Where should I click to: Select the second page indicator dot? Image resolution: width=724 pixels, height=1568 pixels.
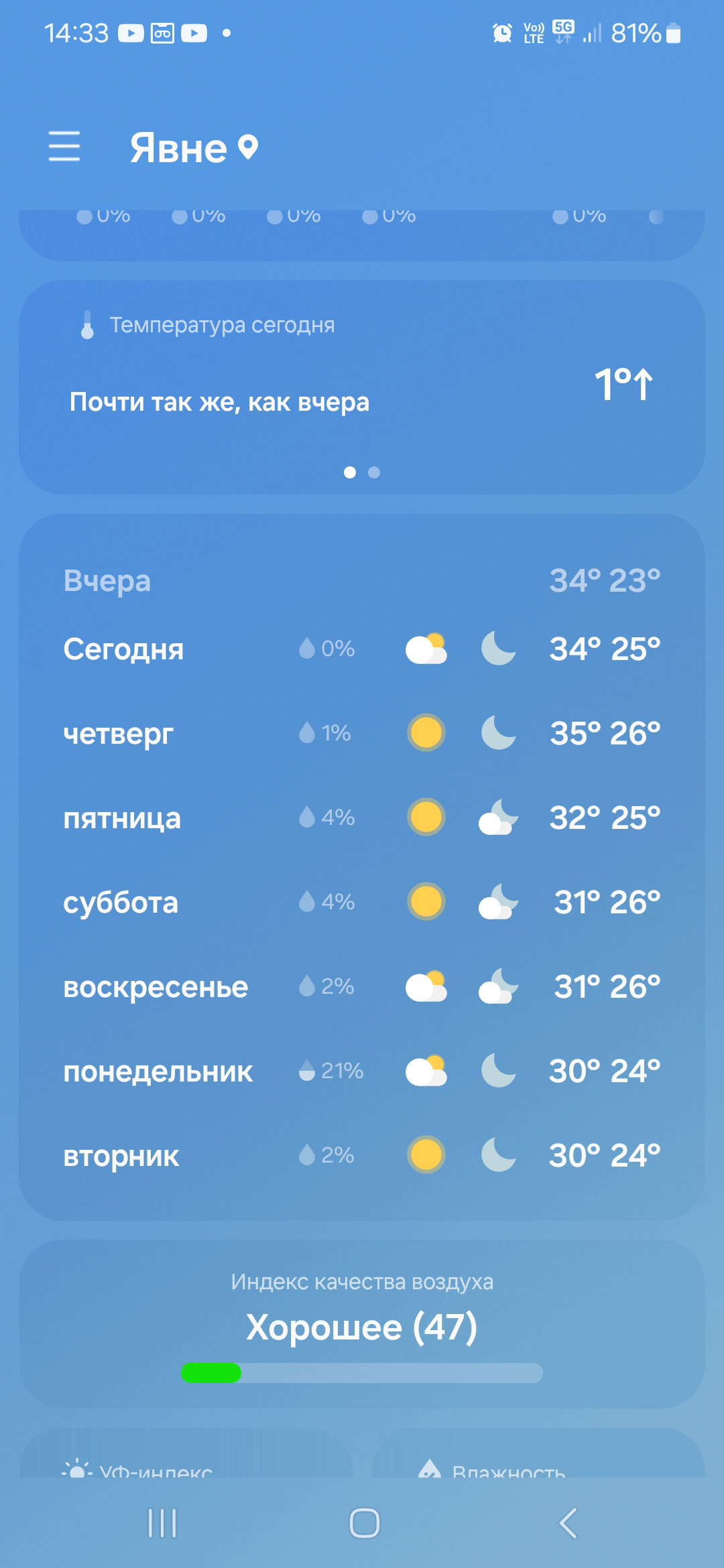point(374,472)
